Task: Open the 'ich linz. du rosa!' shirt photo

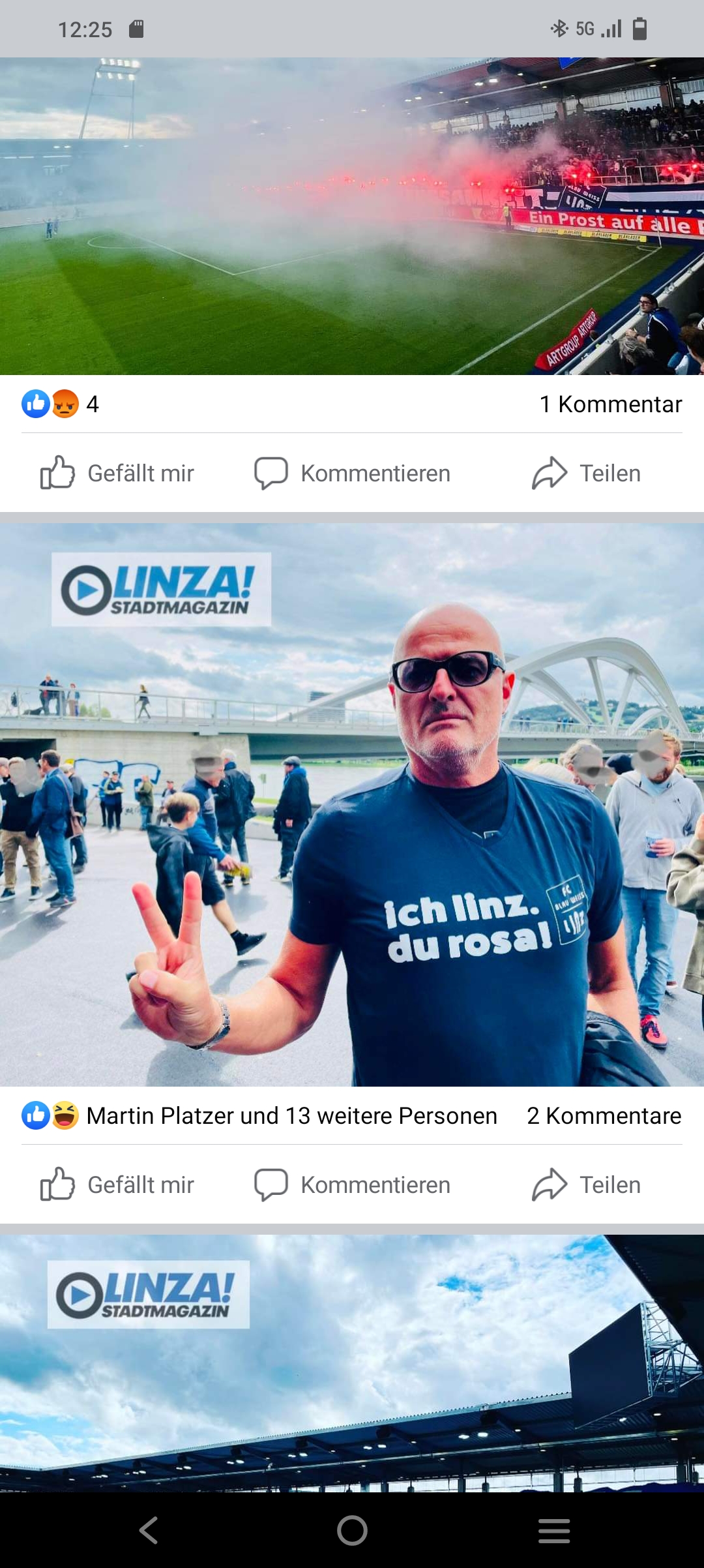Action: pos(352,805)
